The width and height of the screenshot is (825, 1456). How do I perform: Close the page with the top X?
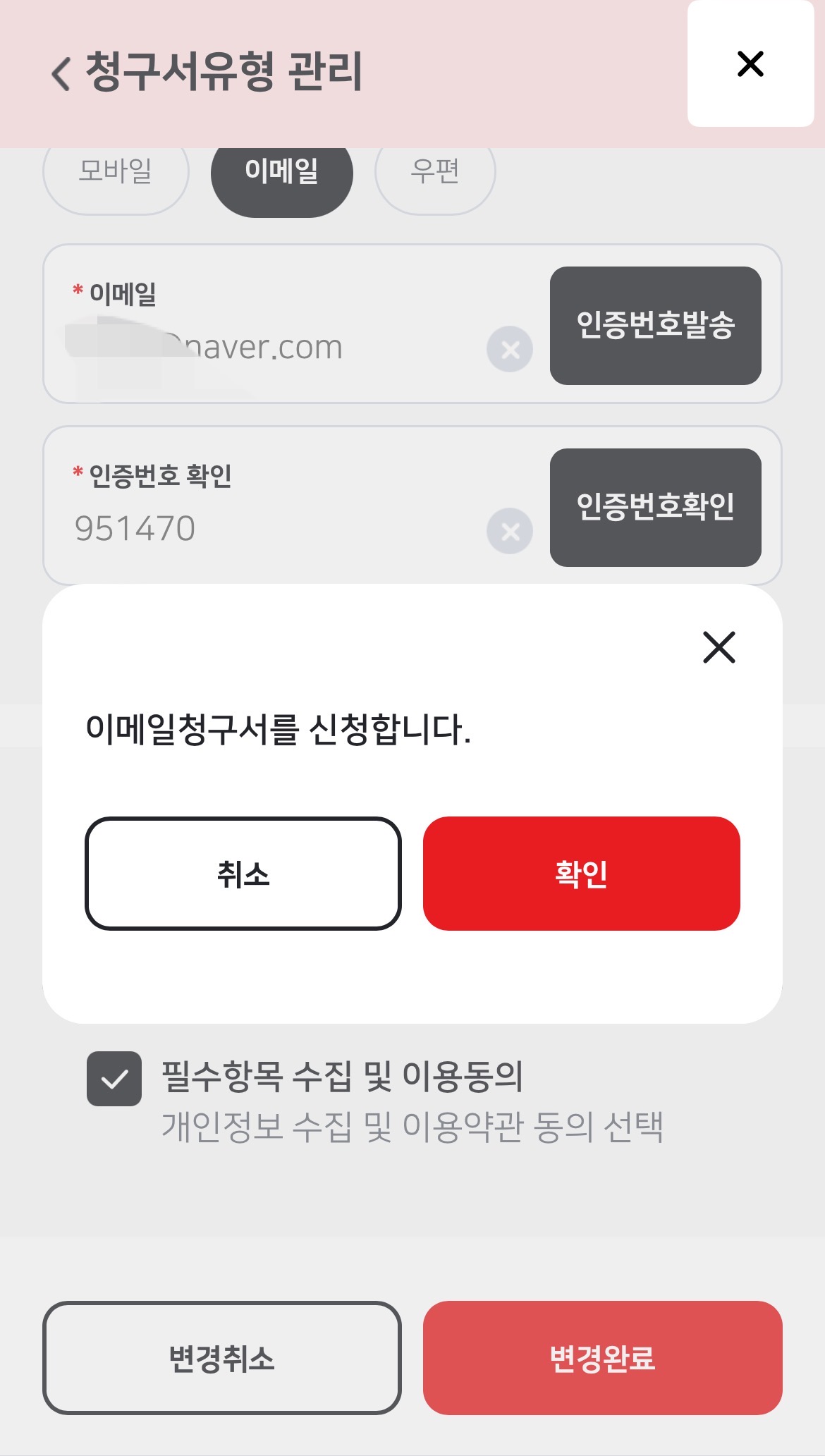click(750, 64)
